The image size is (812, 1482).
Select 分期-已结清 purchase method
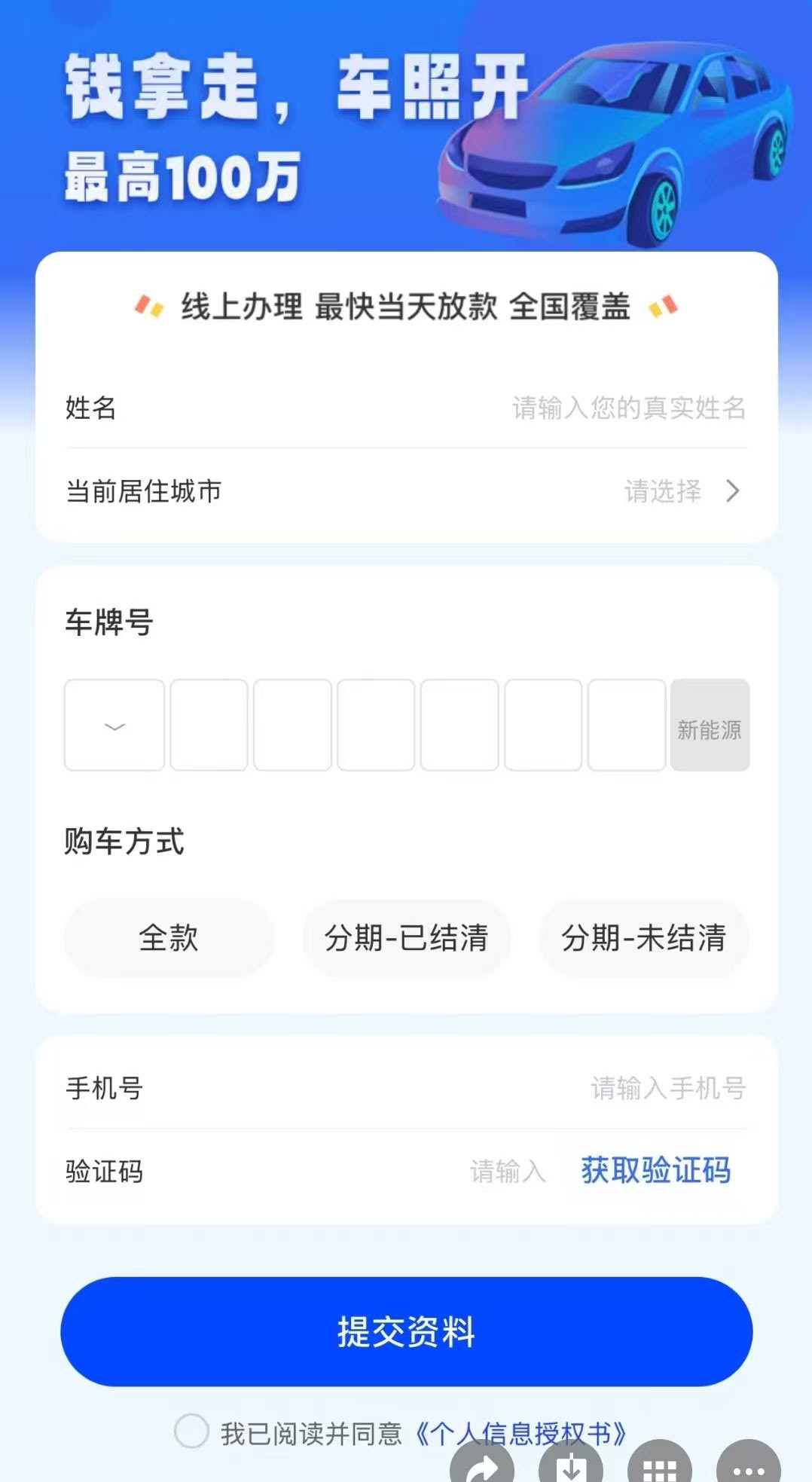click(406, 938)
